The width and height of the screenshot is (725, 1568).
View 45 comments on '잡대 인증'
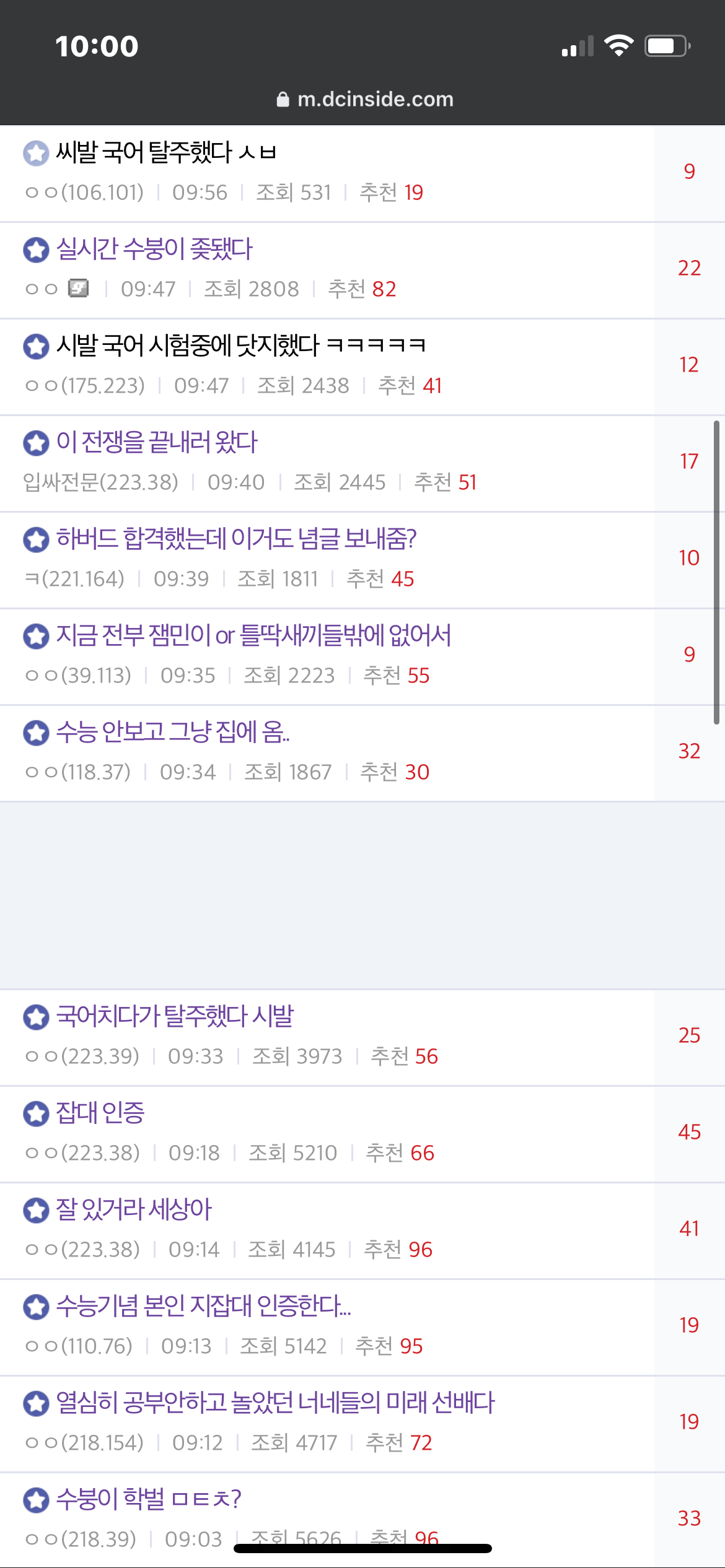pyautogui.click(x=689, y=1132)
